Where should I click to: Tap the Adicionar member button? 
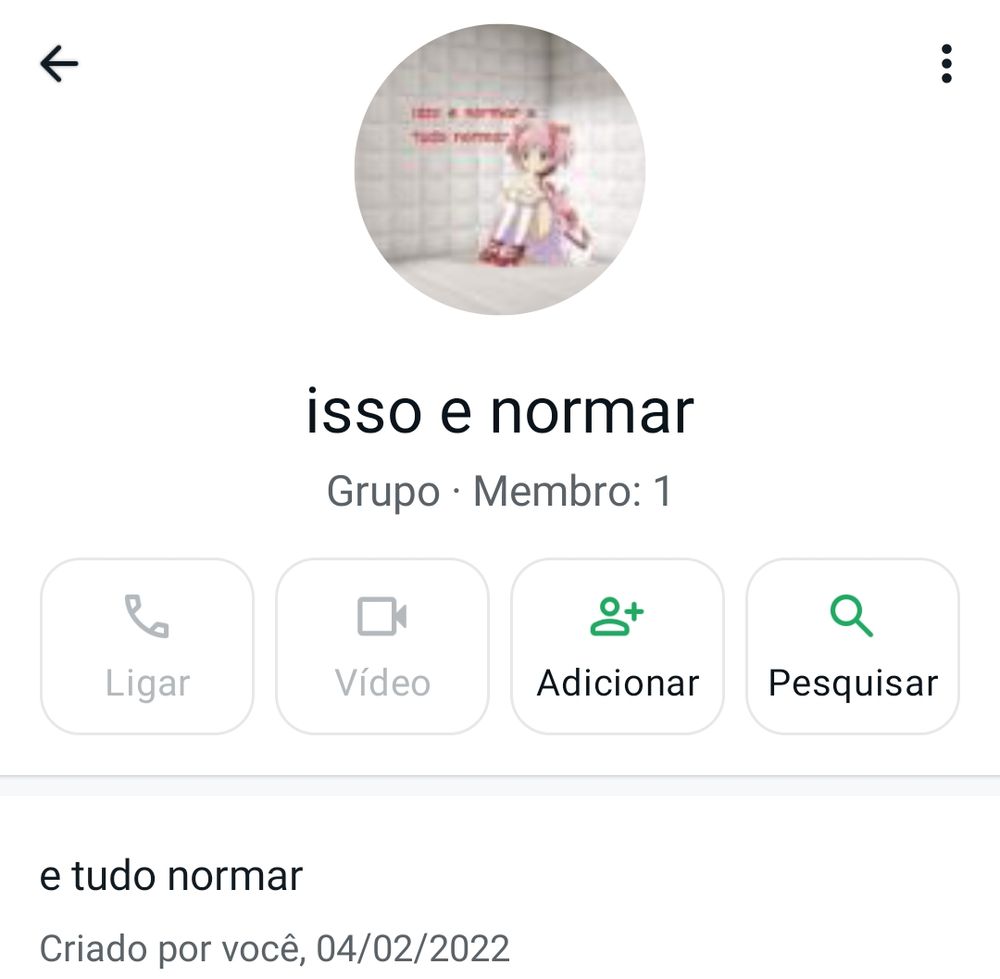click(x=617, y=646)
